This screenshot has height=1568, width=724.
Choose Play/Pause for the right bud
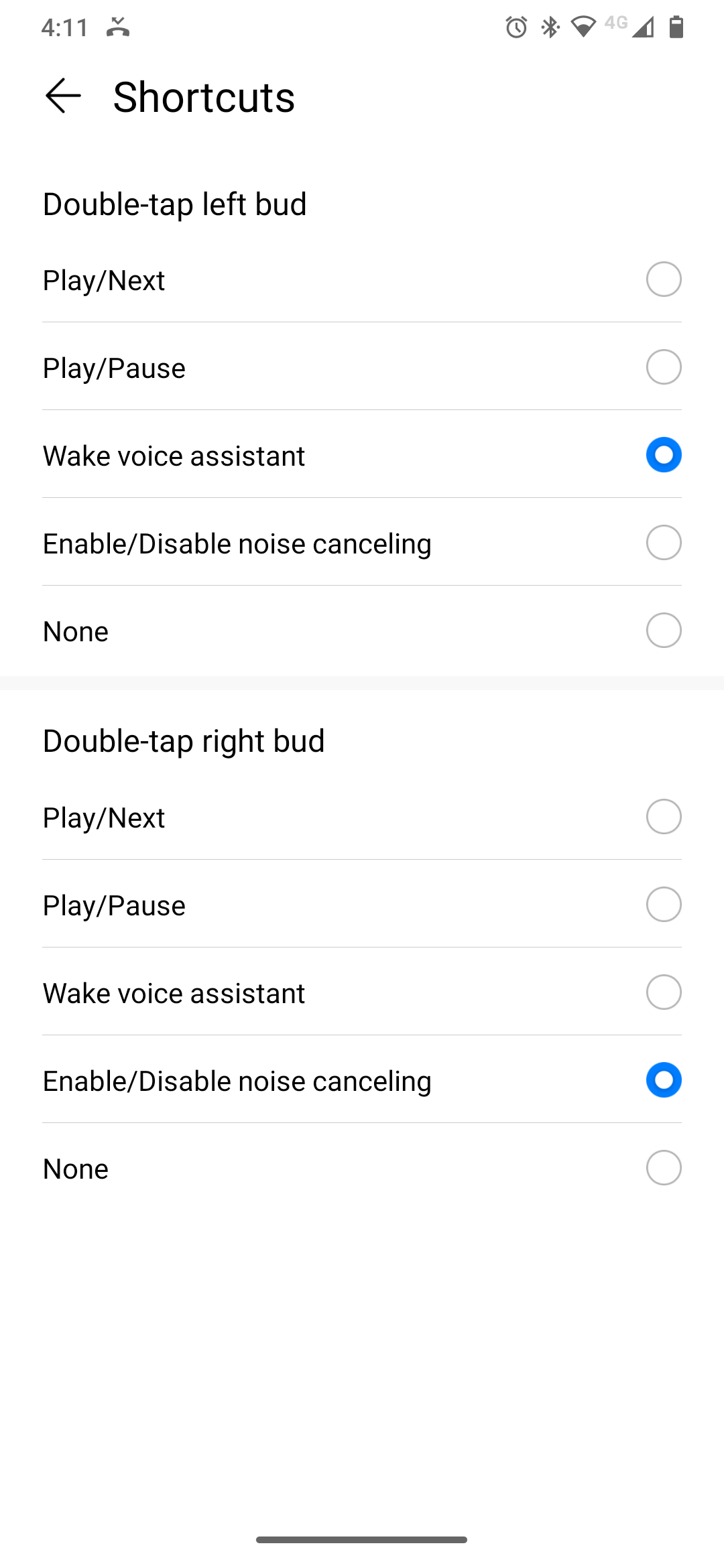pyautogui.click(x=663, y=905)
